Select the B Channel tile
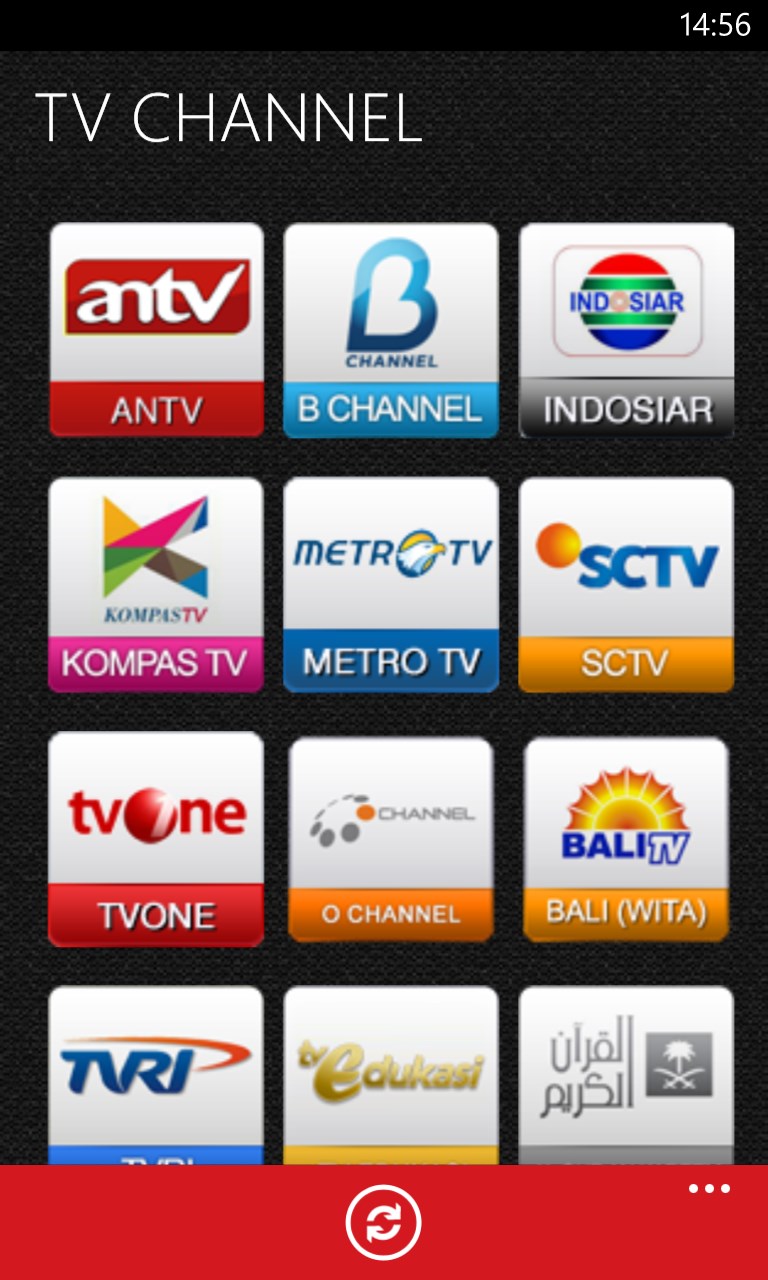Viewport: 768px width, 1280px height. tap(391, 330)
